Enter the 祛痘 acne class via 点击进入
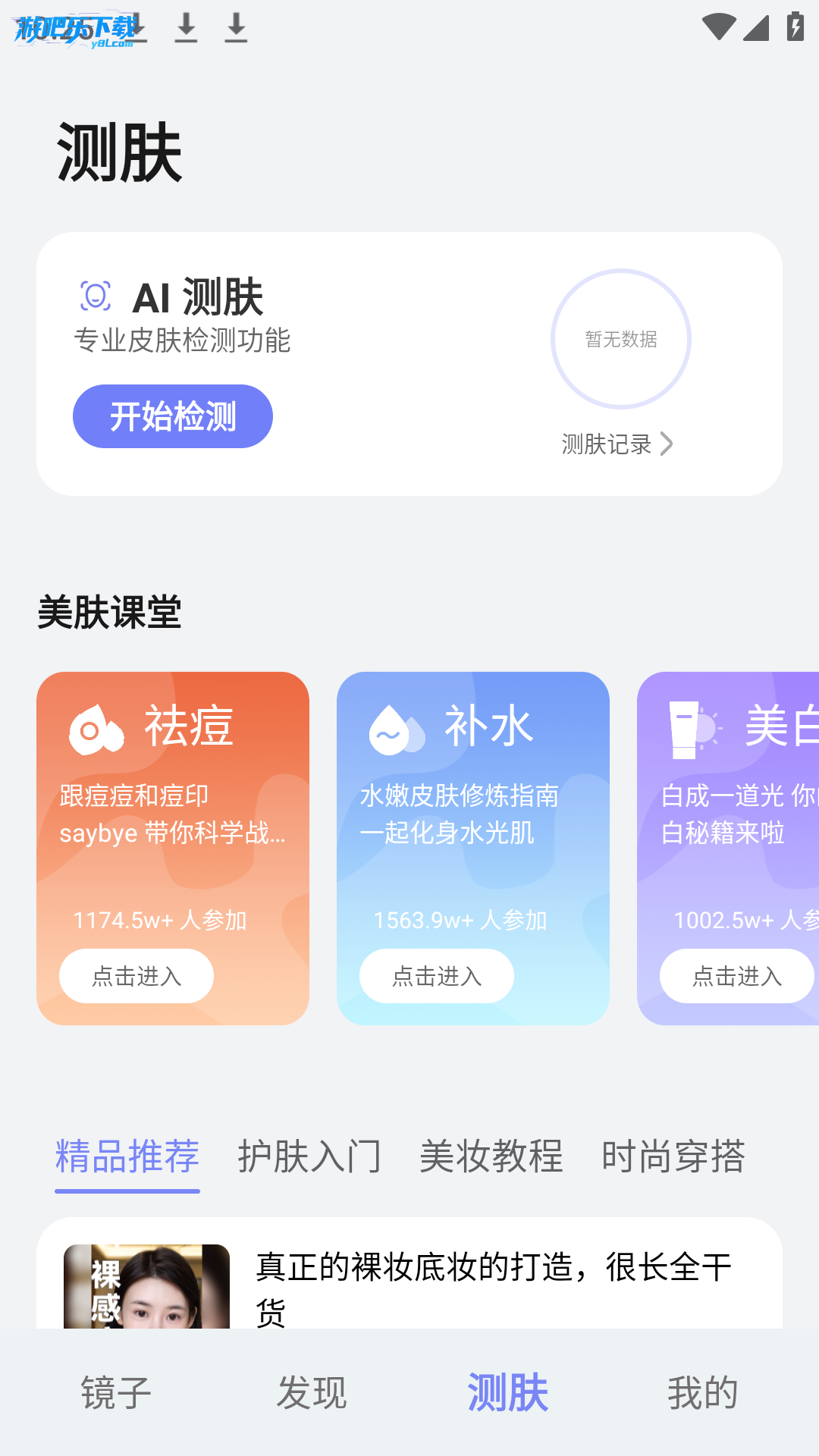This screenshot has width=819, height=1456. (136, 976)
